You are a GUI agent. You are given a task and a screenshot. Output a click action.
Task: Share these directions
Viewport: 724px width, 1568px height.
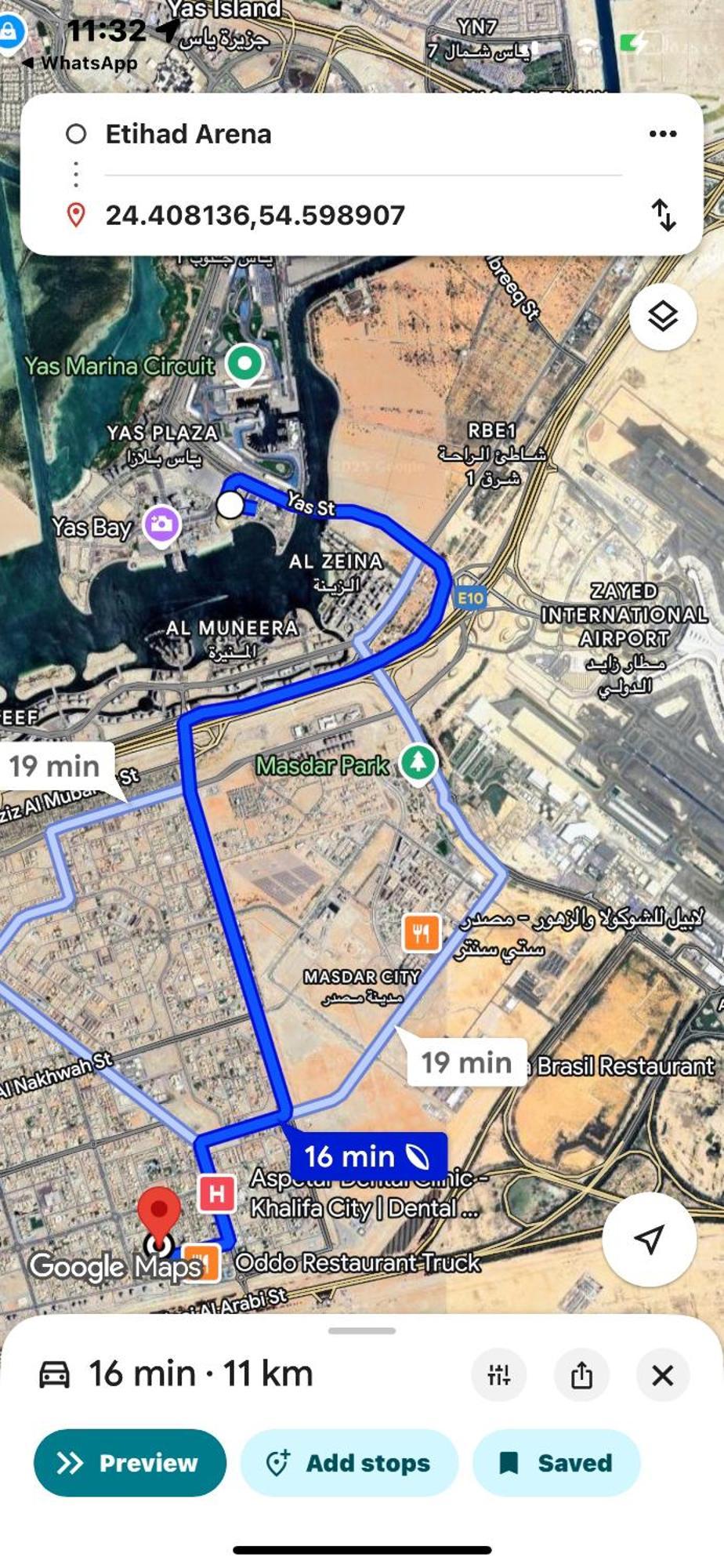click(x=581, y=1374)
